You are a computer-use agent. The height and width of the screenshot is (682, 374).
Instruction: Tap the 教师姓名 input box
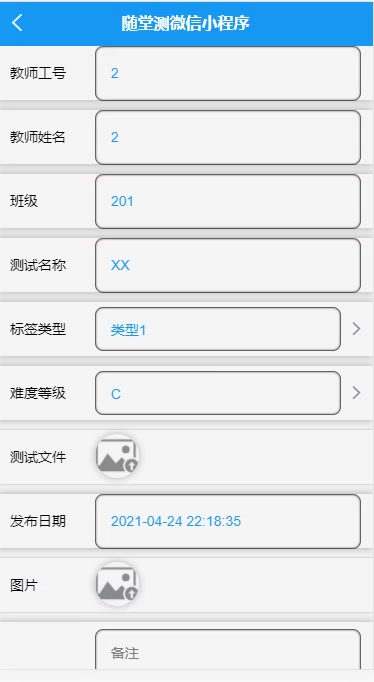pos(228,137)
